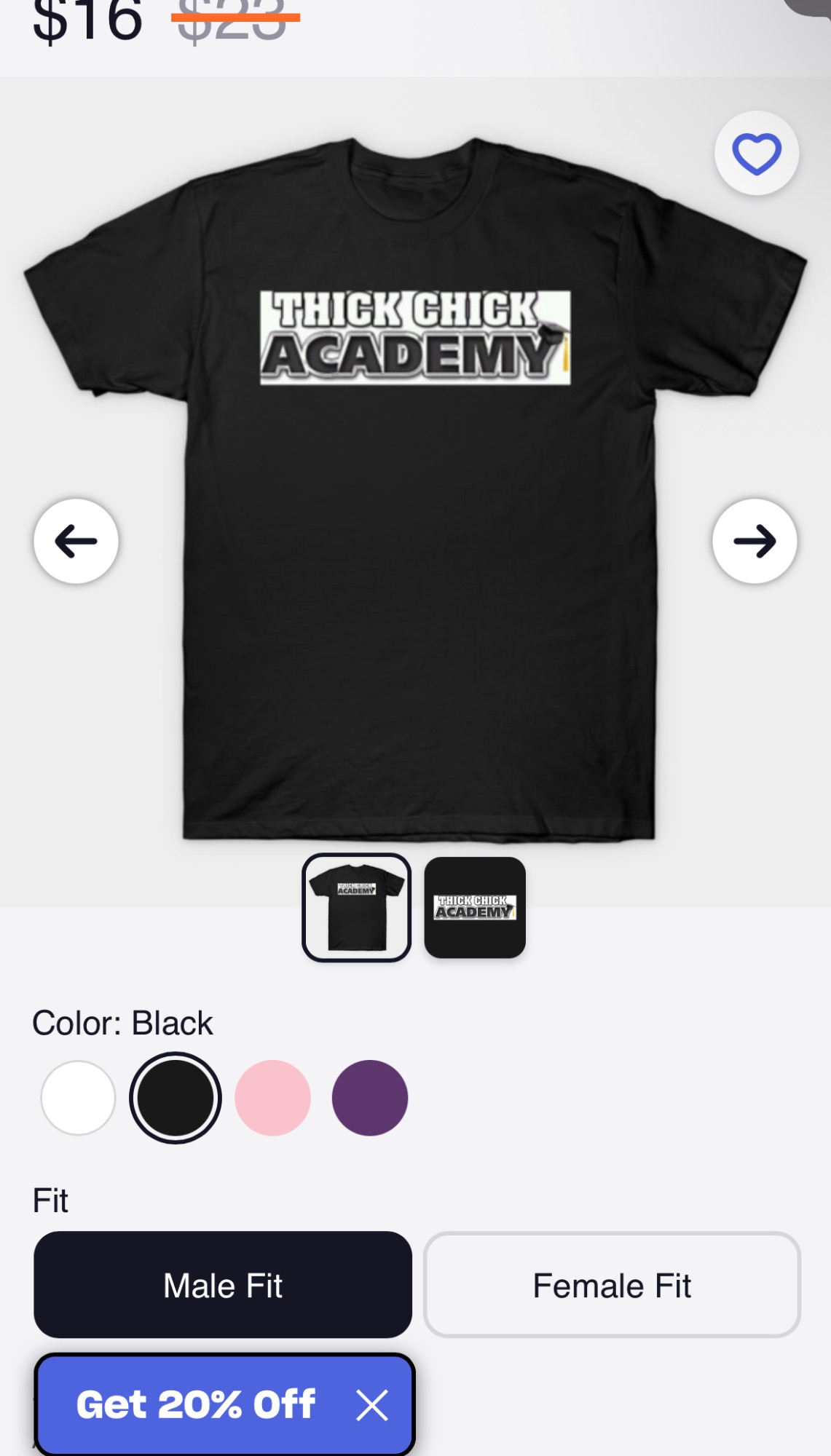Viewport: 831px width, 1456px height.
Task: Choose the white color swatch
Action: (x=78, y=1098)
